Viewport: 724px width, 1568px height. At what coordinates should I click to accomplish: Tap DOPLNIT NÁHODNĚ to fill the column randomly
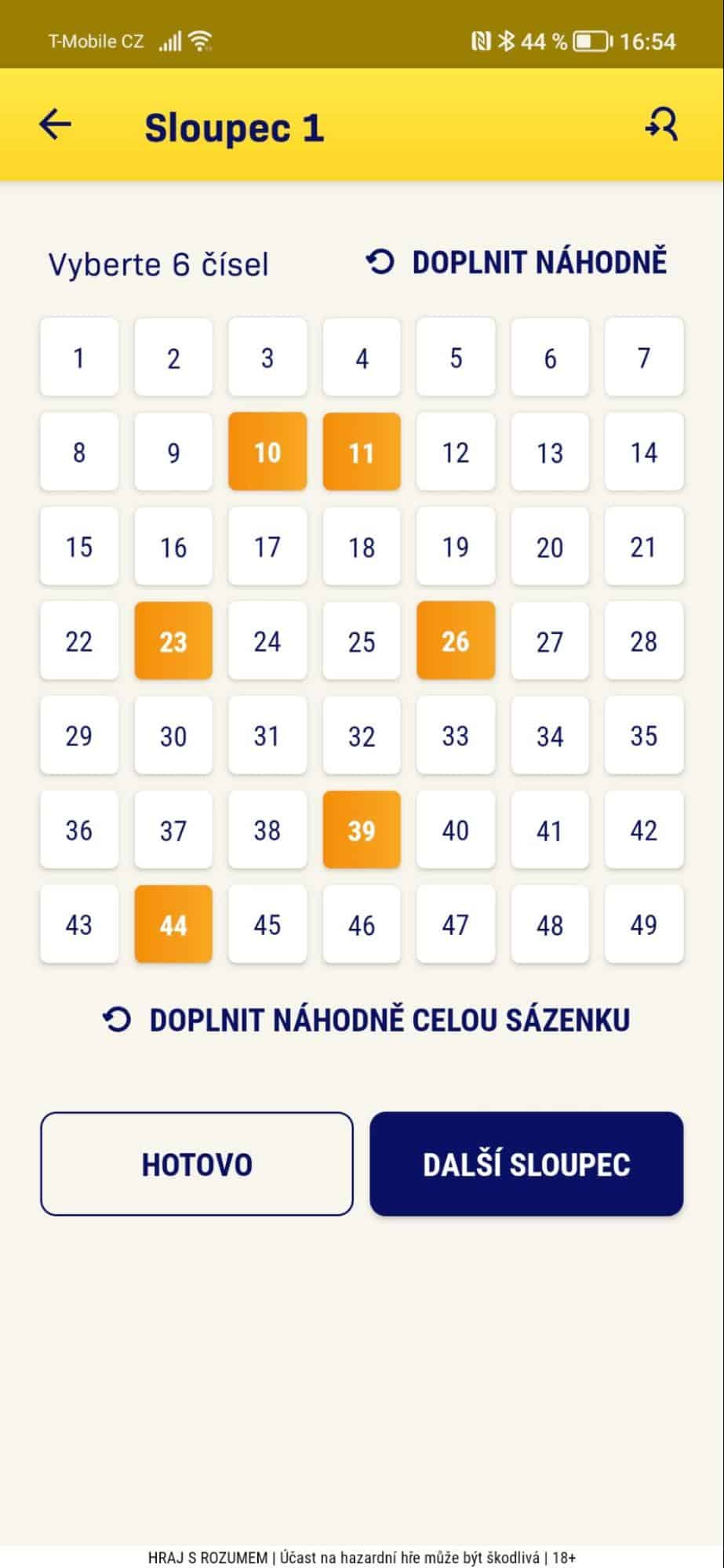coord(517,262)
